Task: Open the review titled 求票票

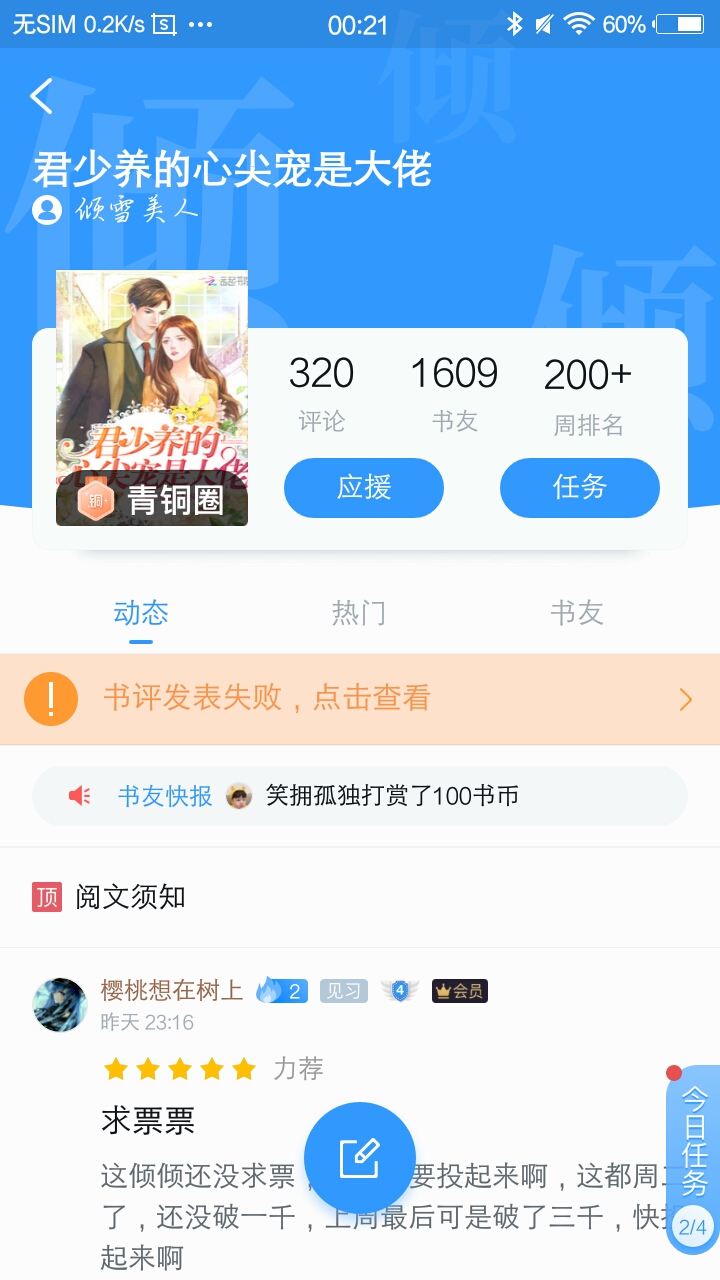Action: (x=148, y=1121)
